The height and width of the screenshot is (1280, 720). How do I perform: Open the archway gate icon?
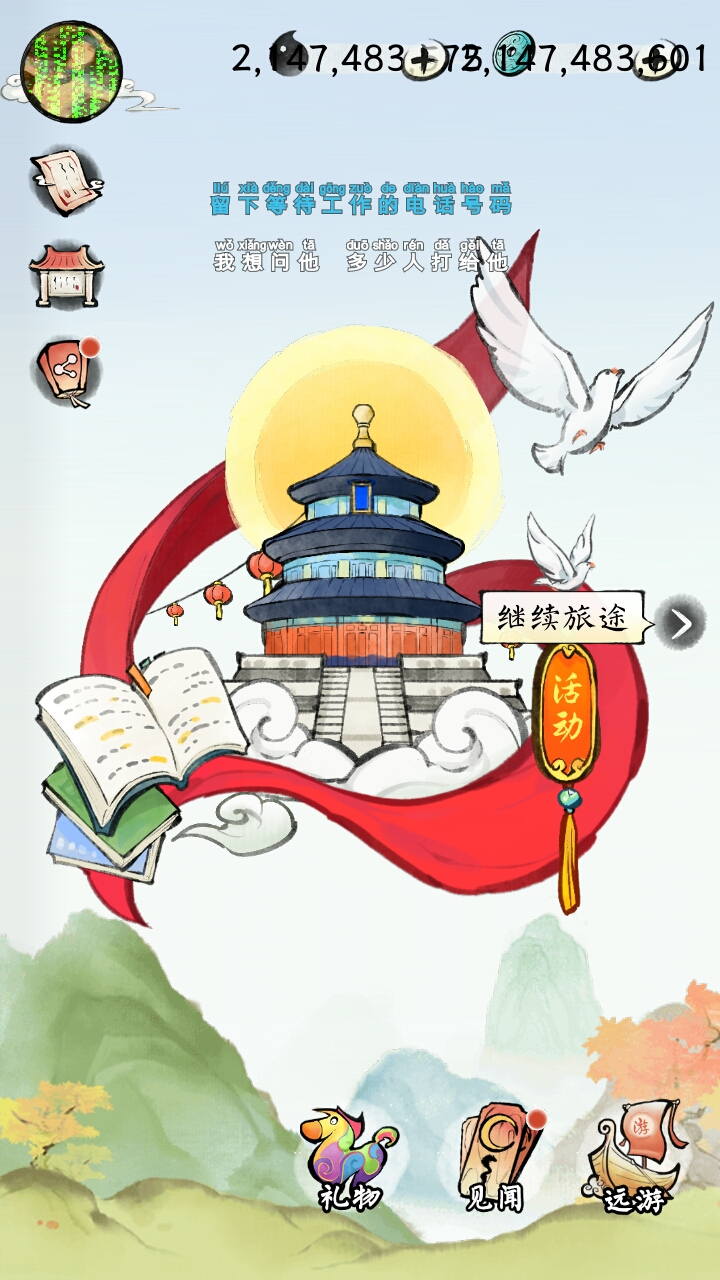tap(66, 275)
